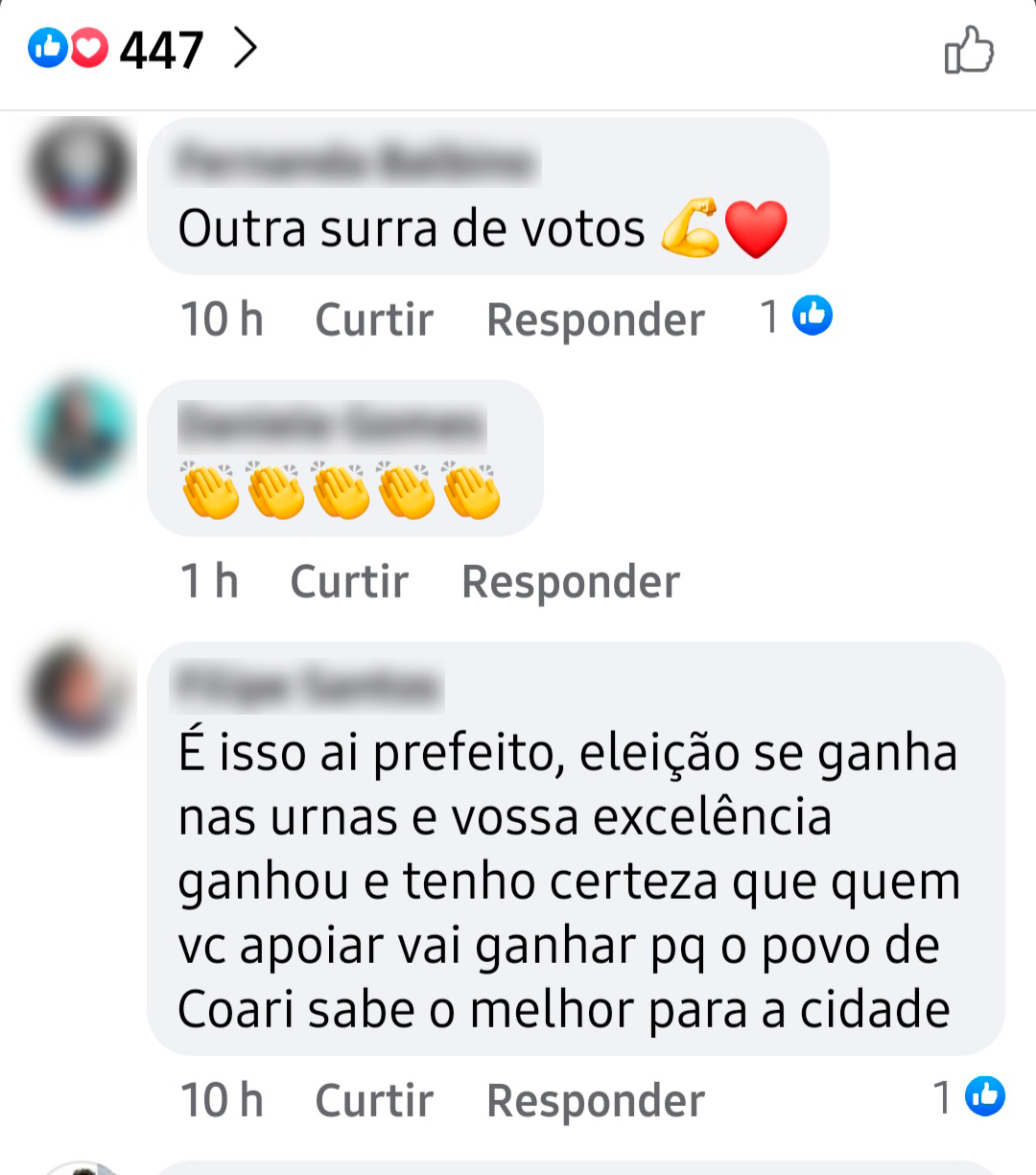The width and height of the screenshot is (1036, 1175).
Task: Open profile picture of the clapping hands commenter
Action: point(81,430)
